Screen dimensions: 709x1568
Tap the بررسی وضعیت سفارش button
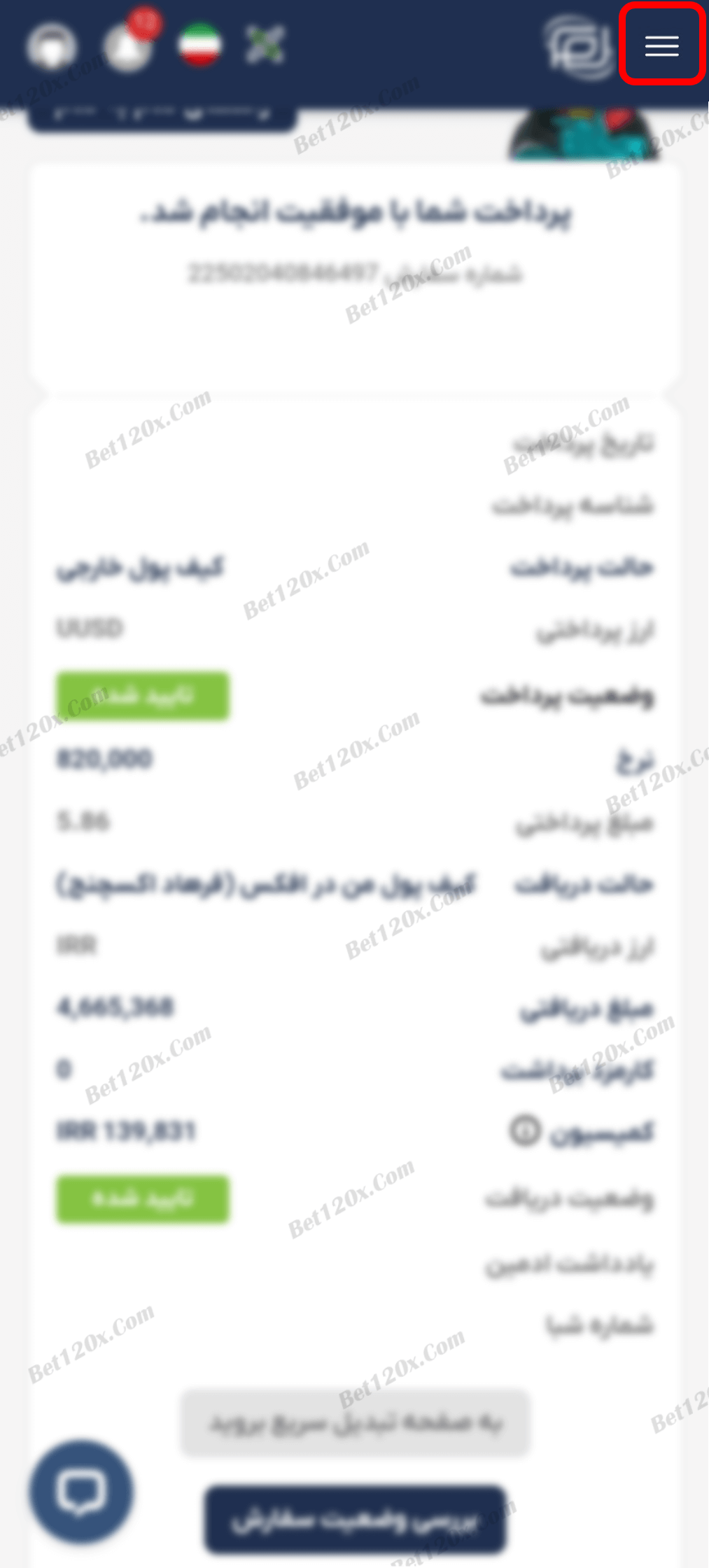pos(355,1519)
